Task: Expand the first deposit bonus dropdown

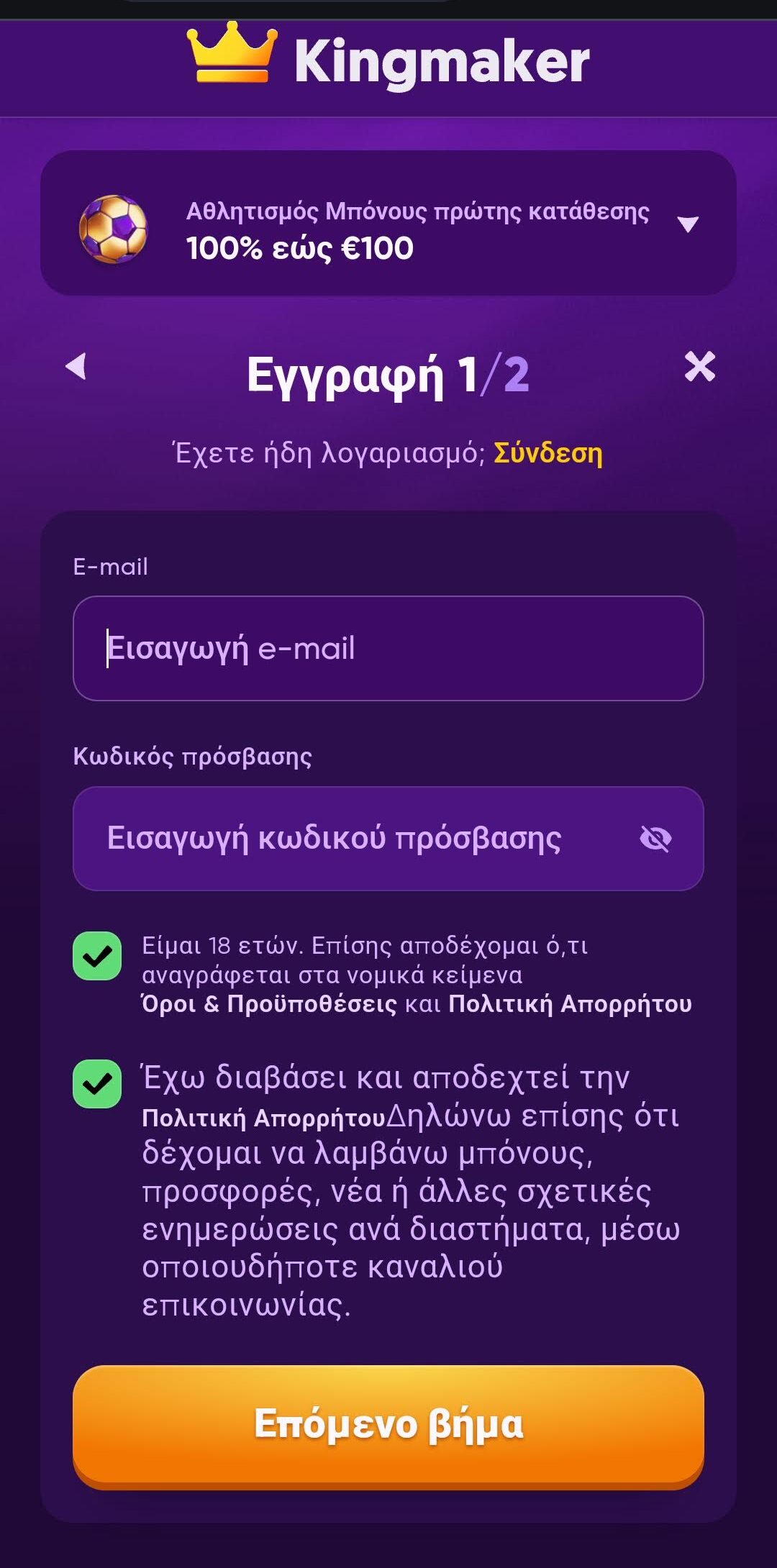Action: point(688,224)
